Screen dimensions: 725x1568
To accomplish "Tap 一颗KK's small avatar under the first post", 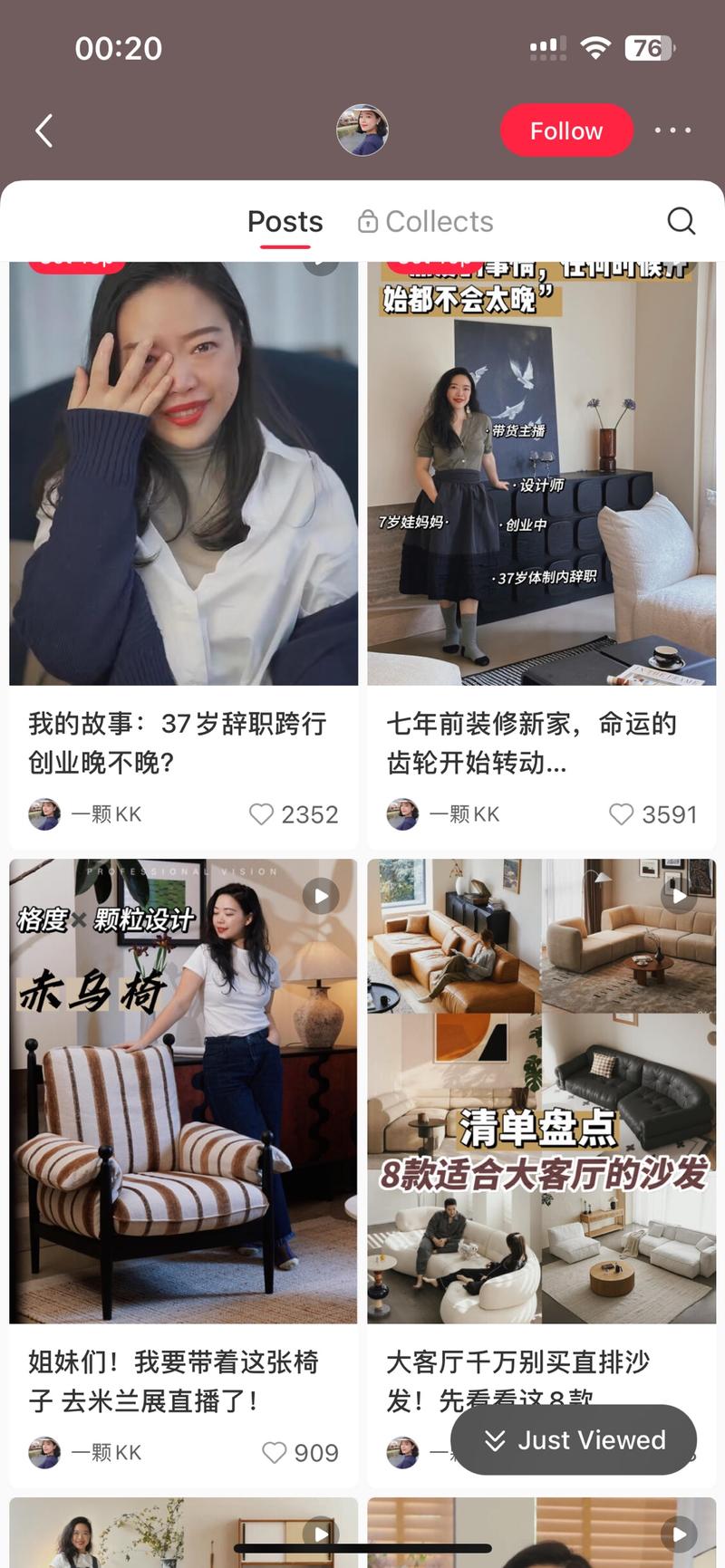I will (43, 813).
